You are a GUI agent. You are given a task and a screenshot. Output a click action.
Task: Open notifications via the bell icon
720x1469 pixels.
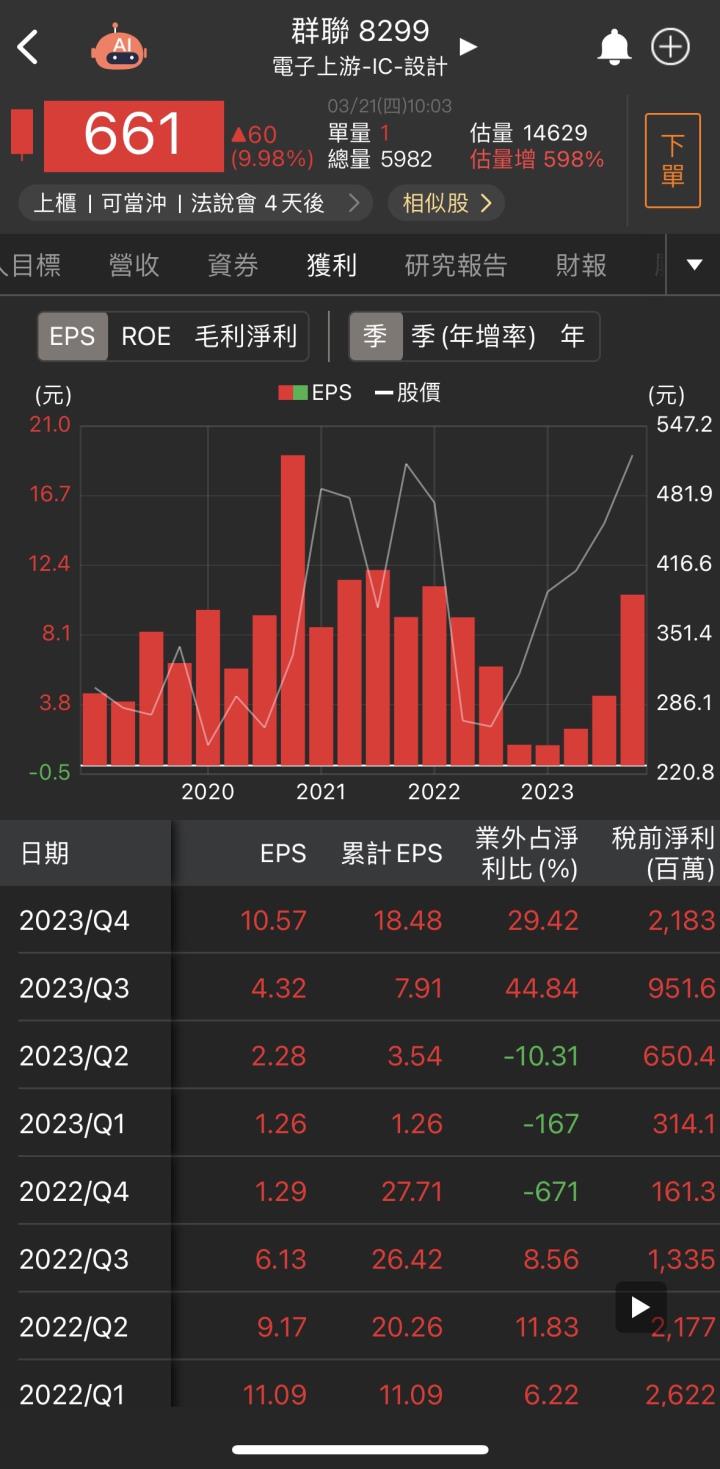coord(615,46)
